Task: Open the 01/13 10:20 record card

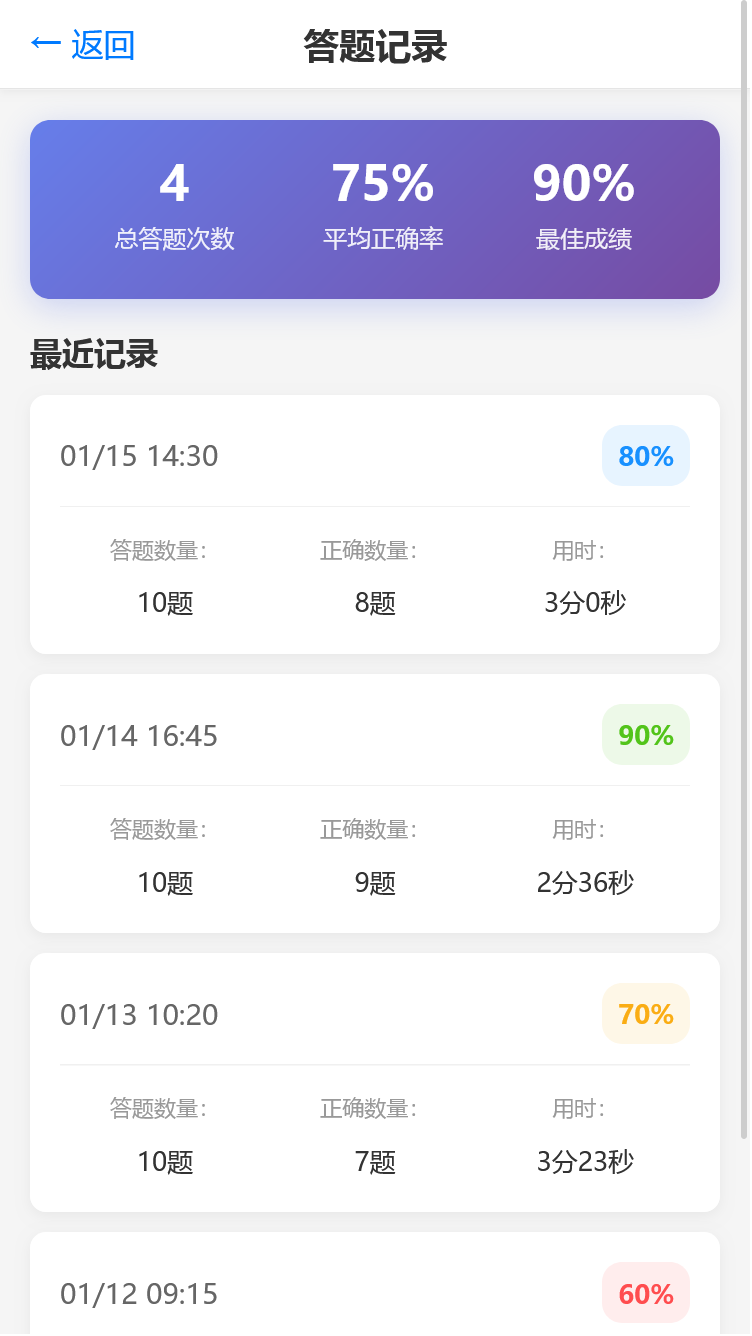Action: 375,1082
